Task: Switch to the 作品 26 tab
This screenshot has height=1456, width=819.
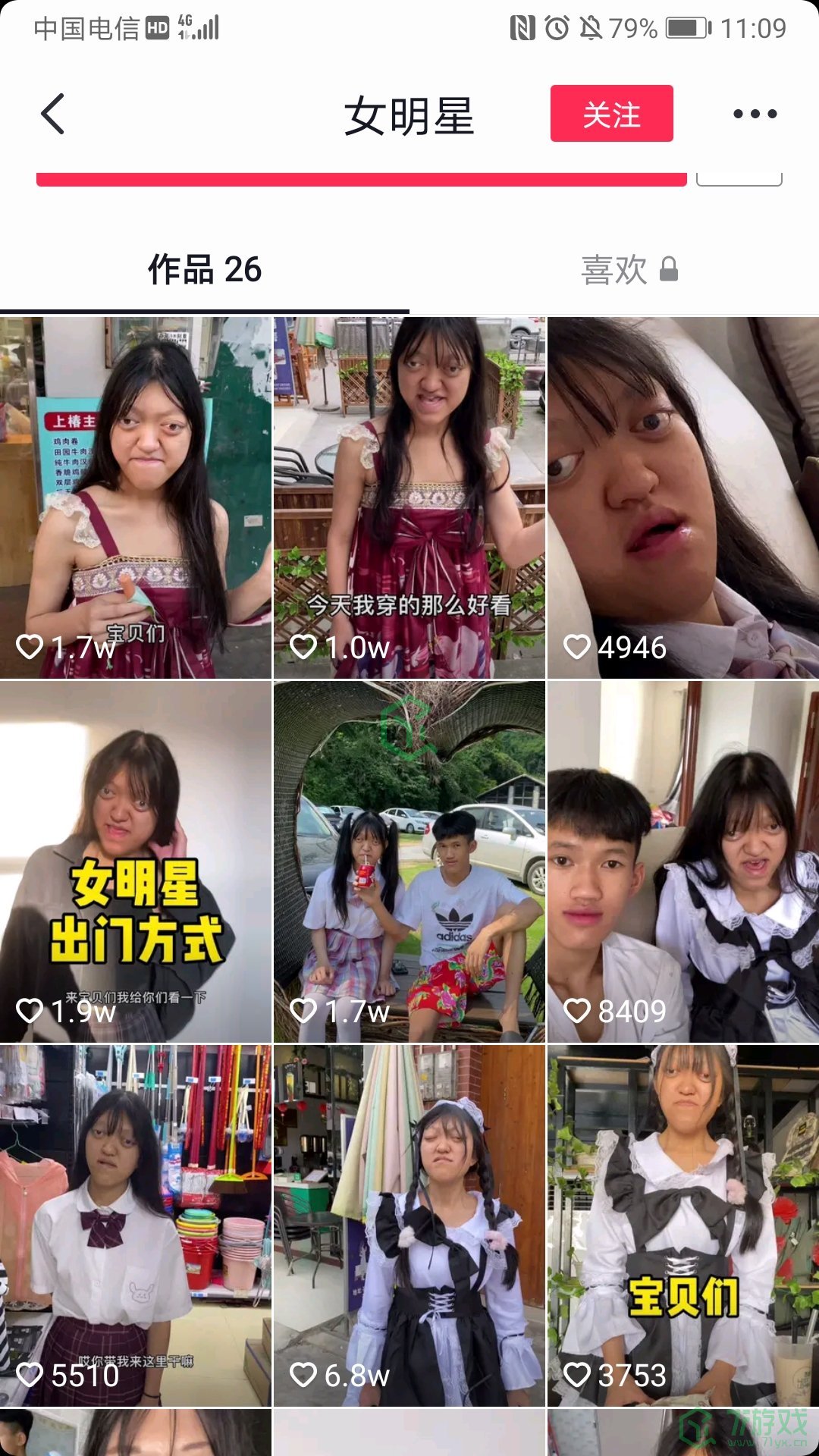Action: pos(204,270)
